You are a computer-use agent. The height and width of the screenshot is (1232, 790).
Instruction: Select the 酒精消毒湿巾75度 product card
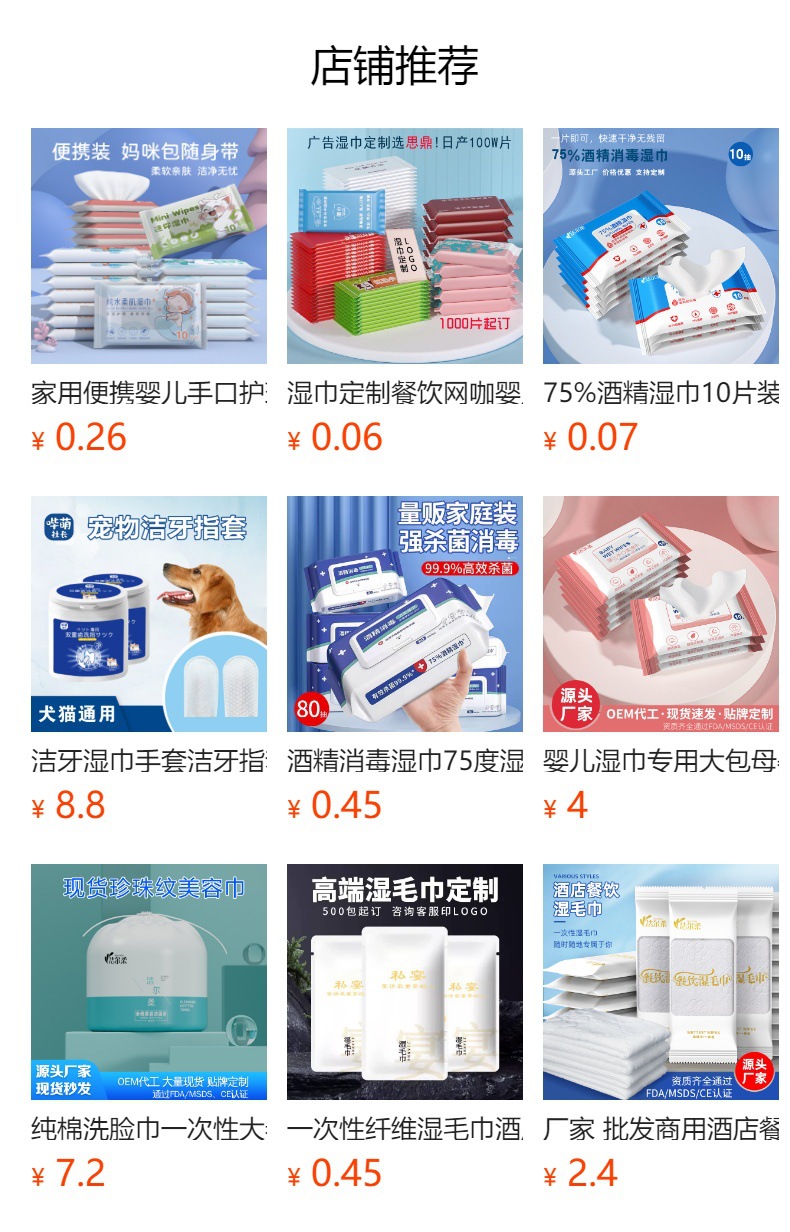pyautogui.click(x=405, y=614)
